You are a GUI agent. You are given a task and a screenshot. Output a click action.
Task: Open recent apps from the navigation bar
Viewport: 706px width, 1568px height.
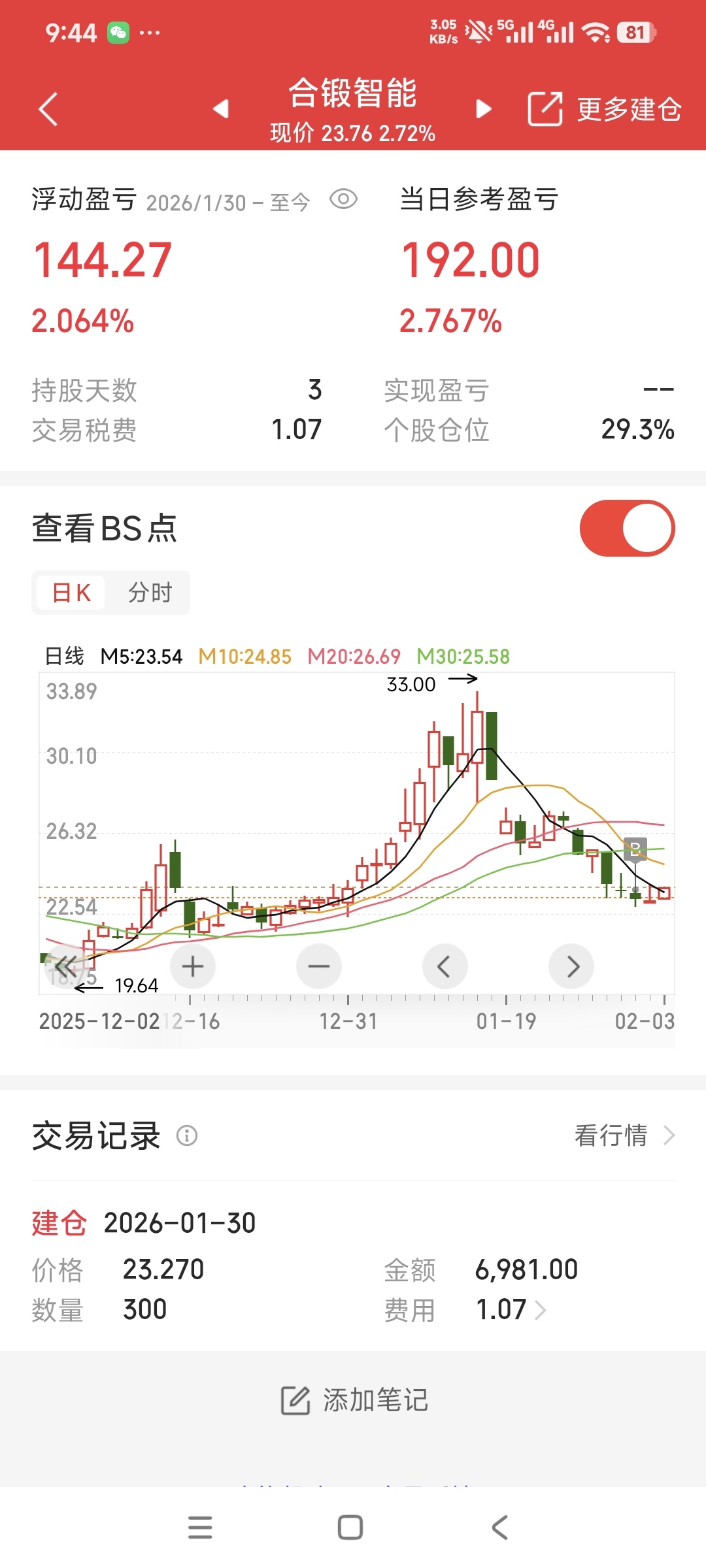[200, 1527]
